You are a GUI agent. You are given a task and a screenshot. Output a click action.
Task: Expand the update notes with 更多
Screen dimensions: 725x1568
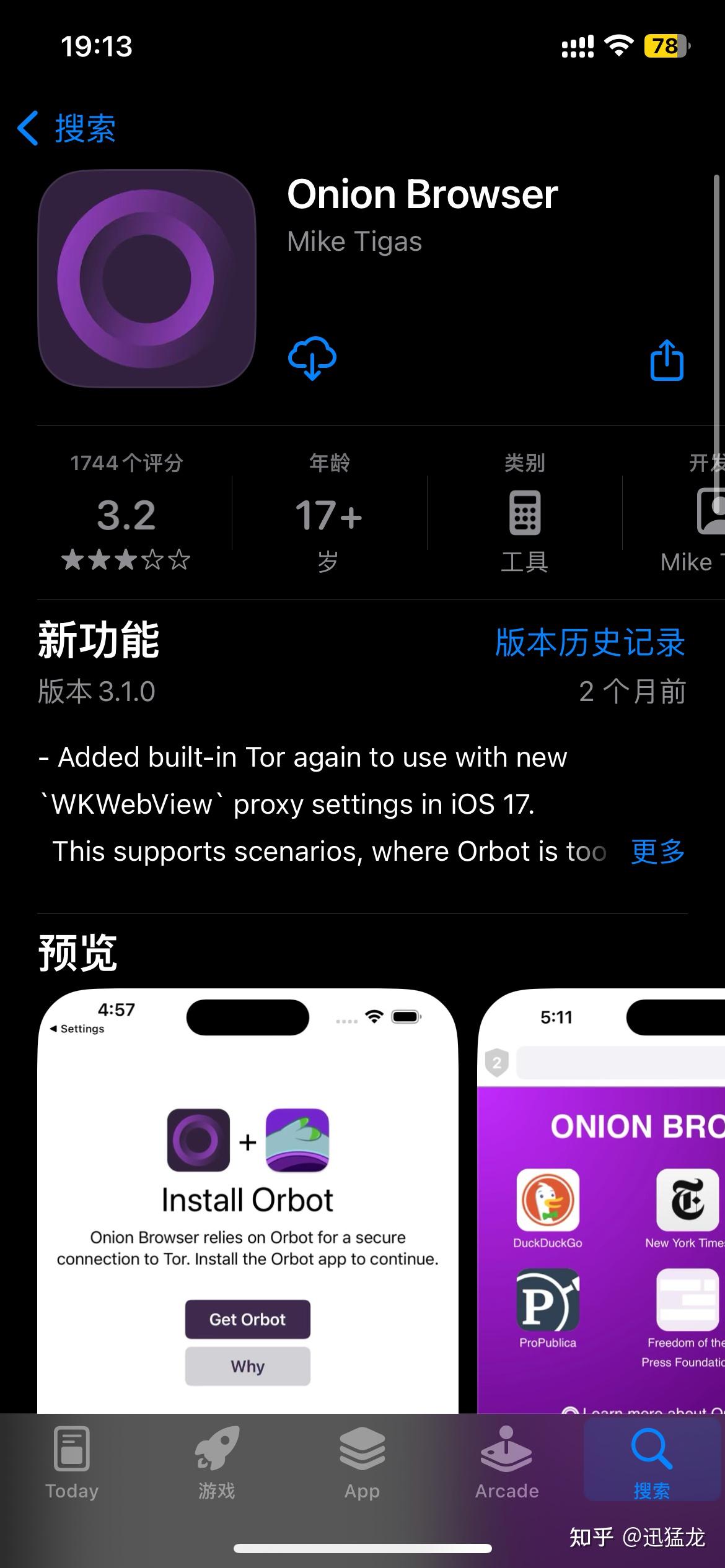coord(656,852)
